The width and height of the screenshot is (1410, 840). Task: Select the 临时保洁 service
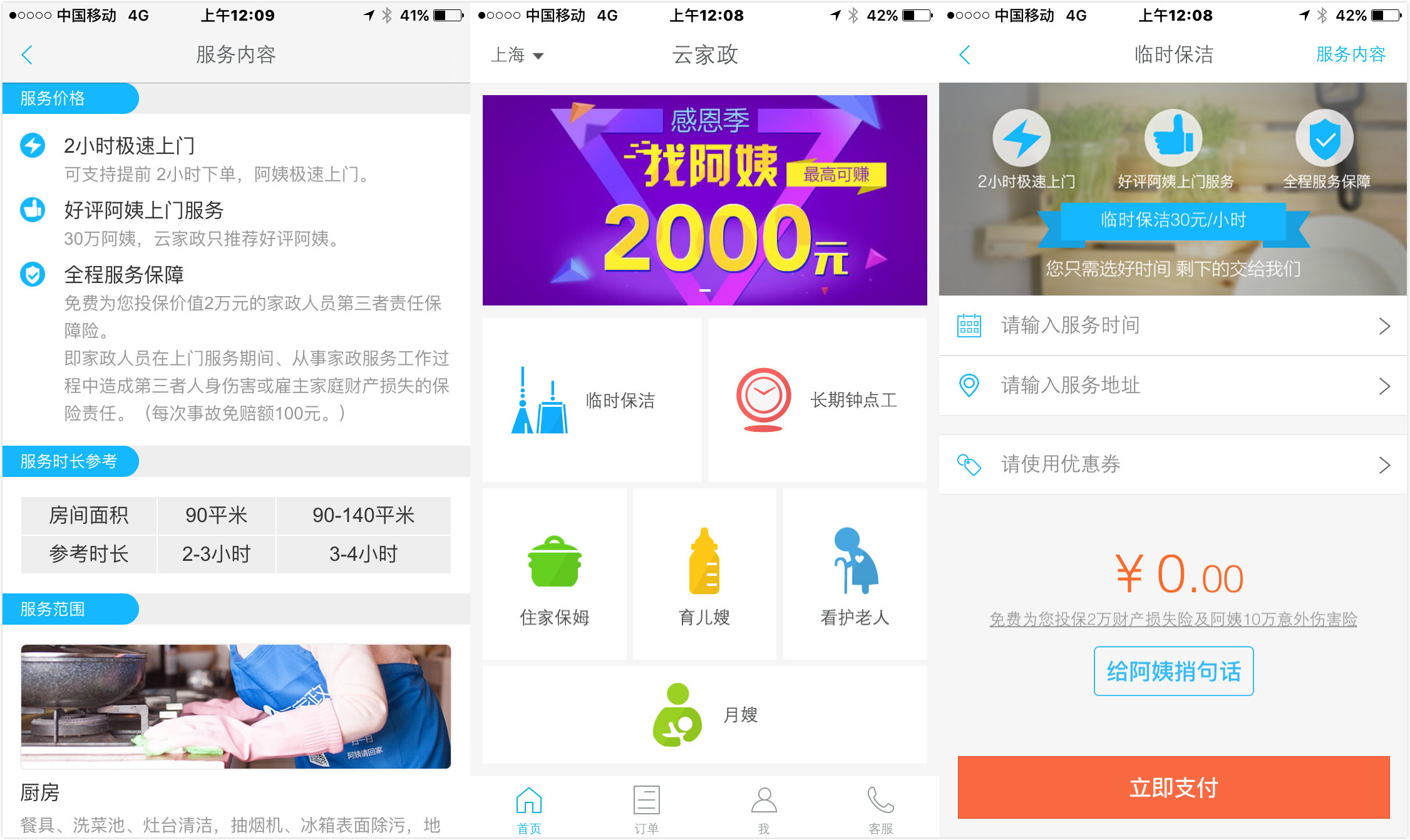click(x=592, y=401)
